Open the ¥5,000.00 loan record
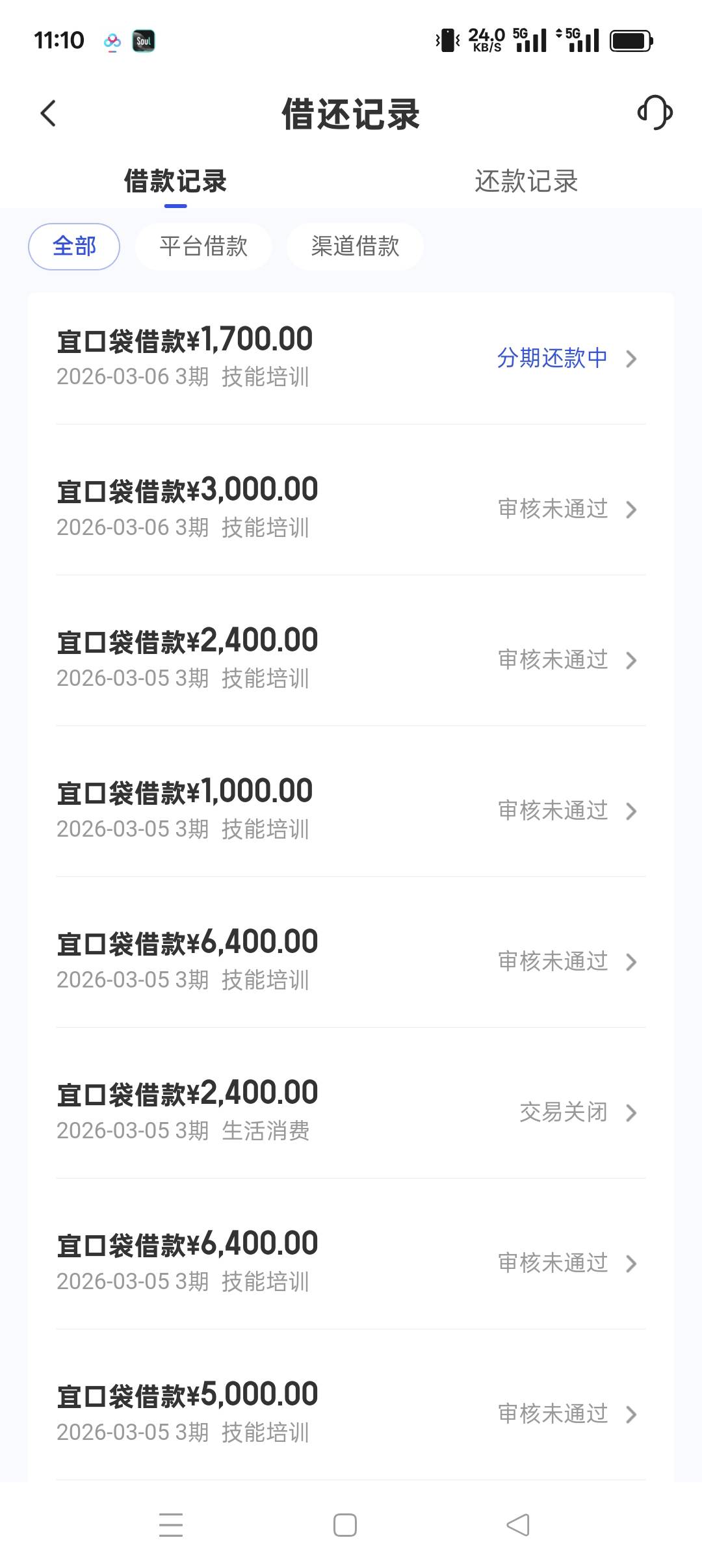The image size is (702, 1568). (351, 1413)
